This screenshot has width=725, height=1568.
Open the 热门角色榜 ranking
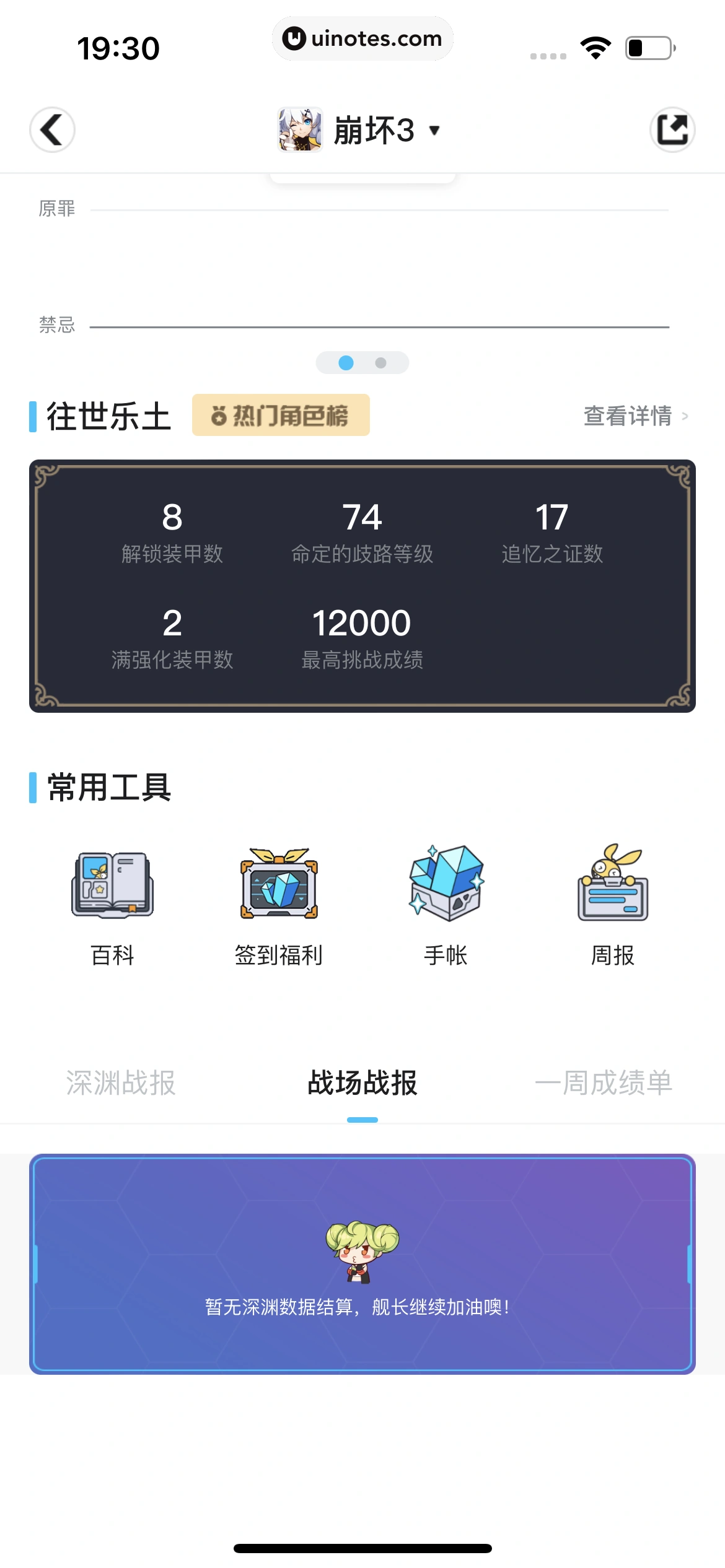pyautogui.click(x=281, y=415)
